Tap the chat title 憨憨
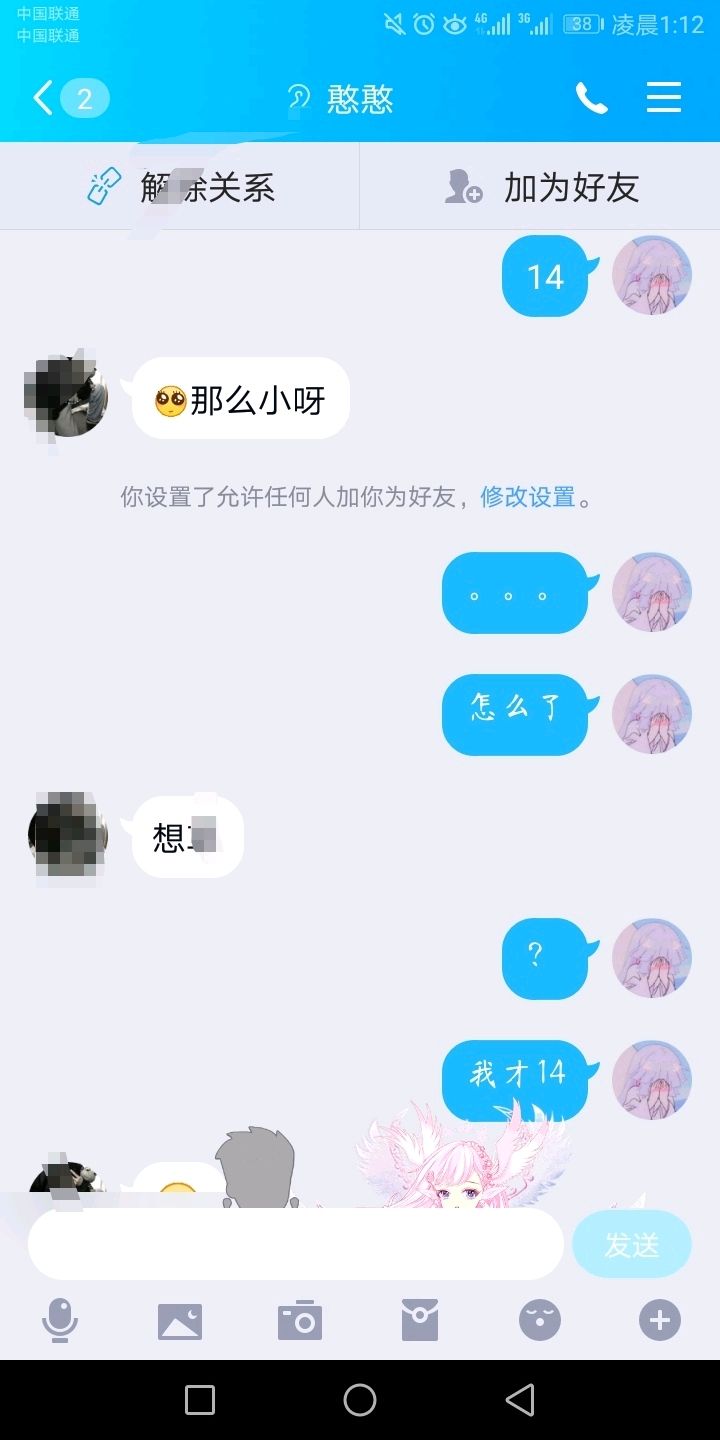The width and height of the screenshot is (720, 1440). point(358,98)
